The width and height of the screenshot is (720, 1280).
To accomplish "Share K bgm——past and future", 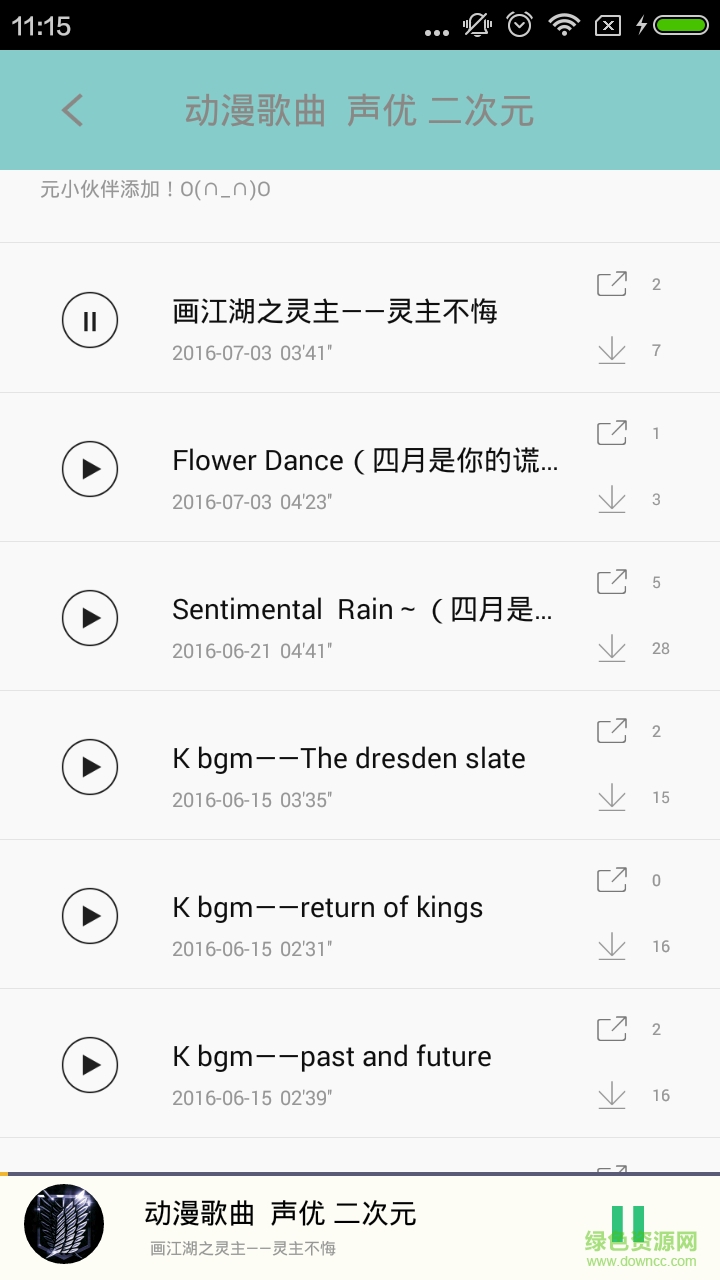I will click(x=611, y=1028).
